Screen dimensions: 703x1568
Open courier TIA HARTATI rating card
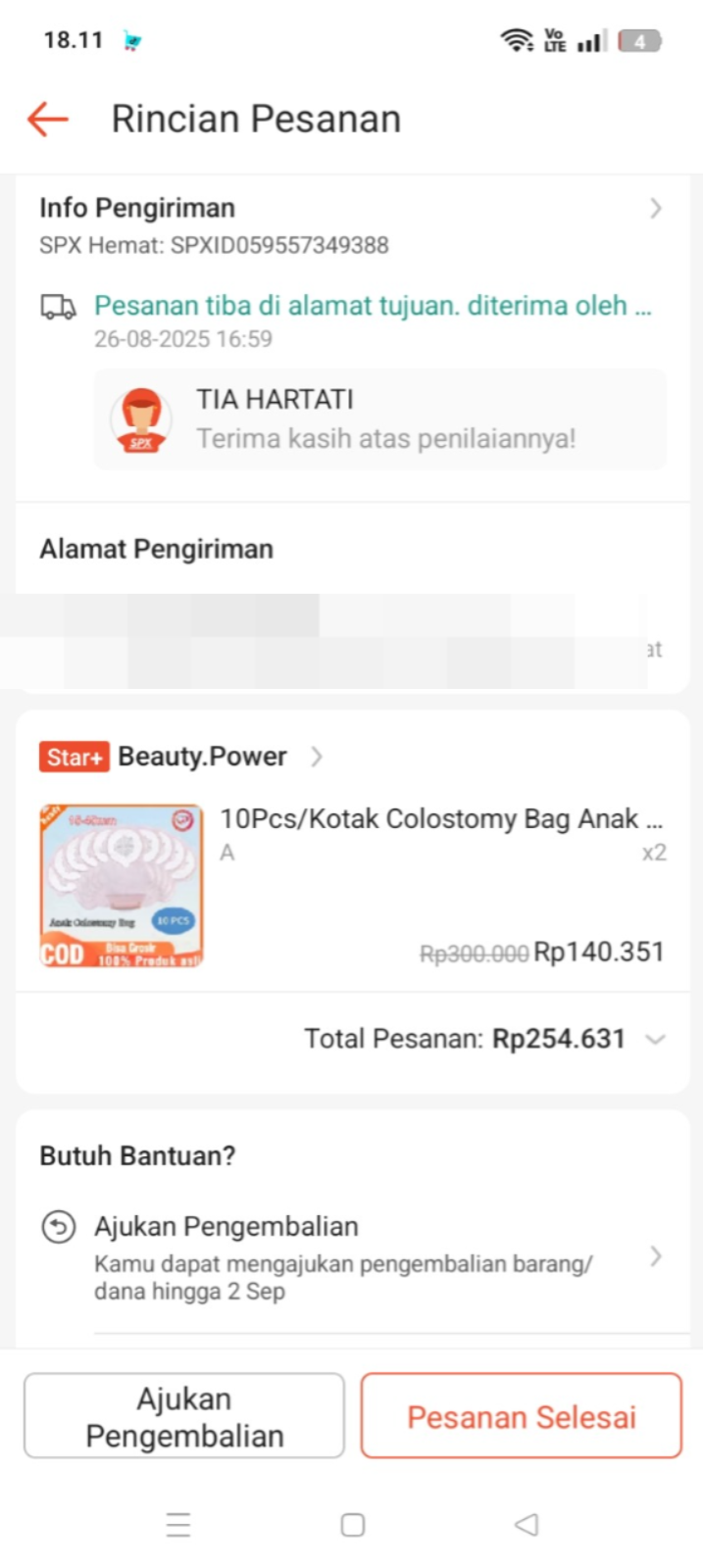click(x=379, y=419)
